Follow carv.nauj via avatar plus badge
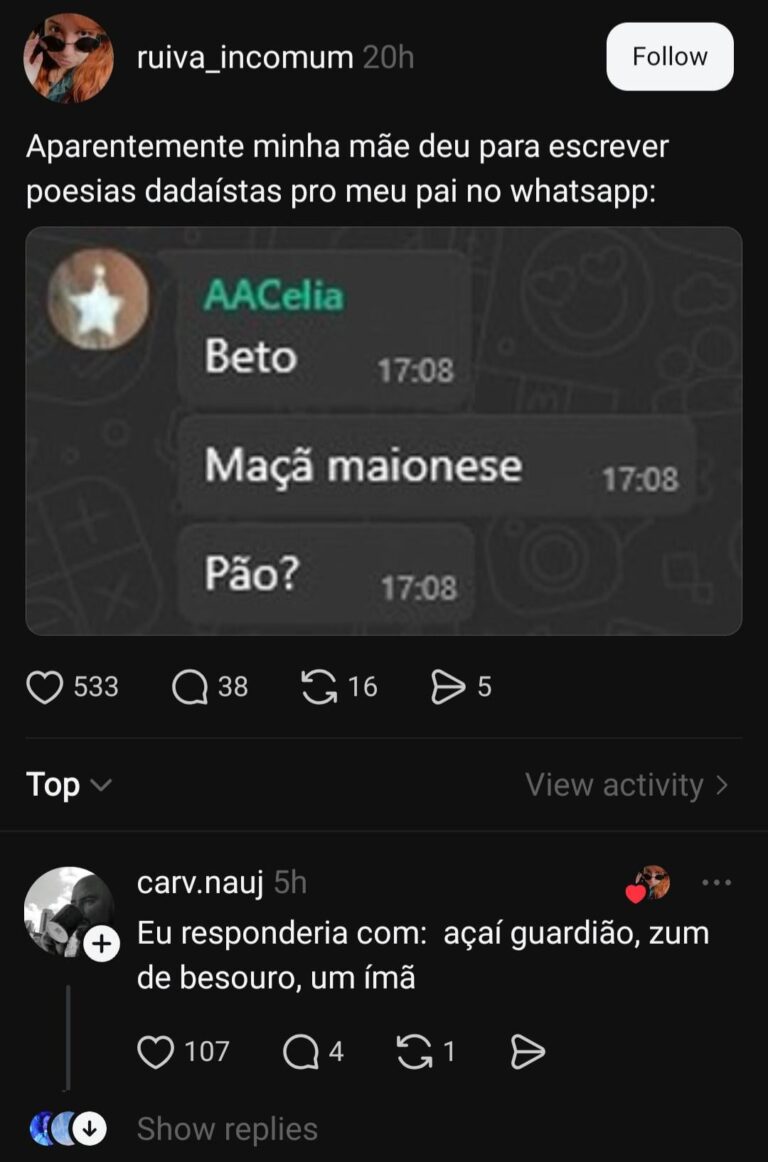The height and width of the screenshot is (1162, 768). [x=101, y=944]
